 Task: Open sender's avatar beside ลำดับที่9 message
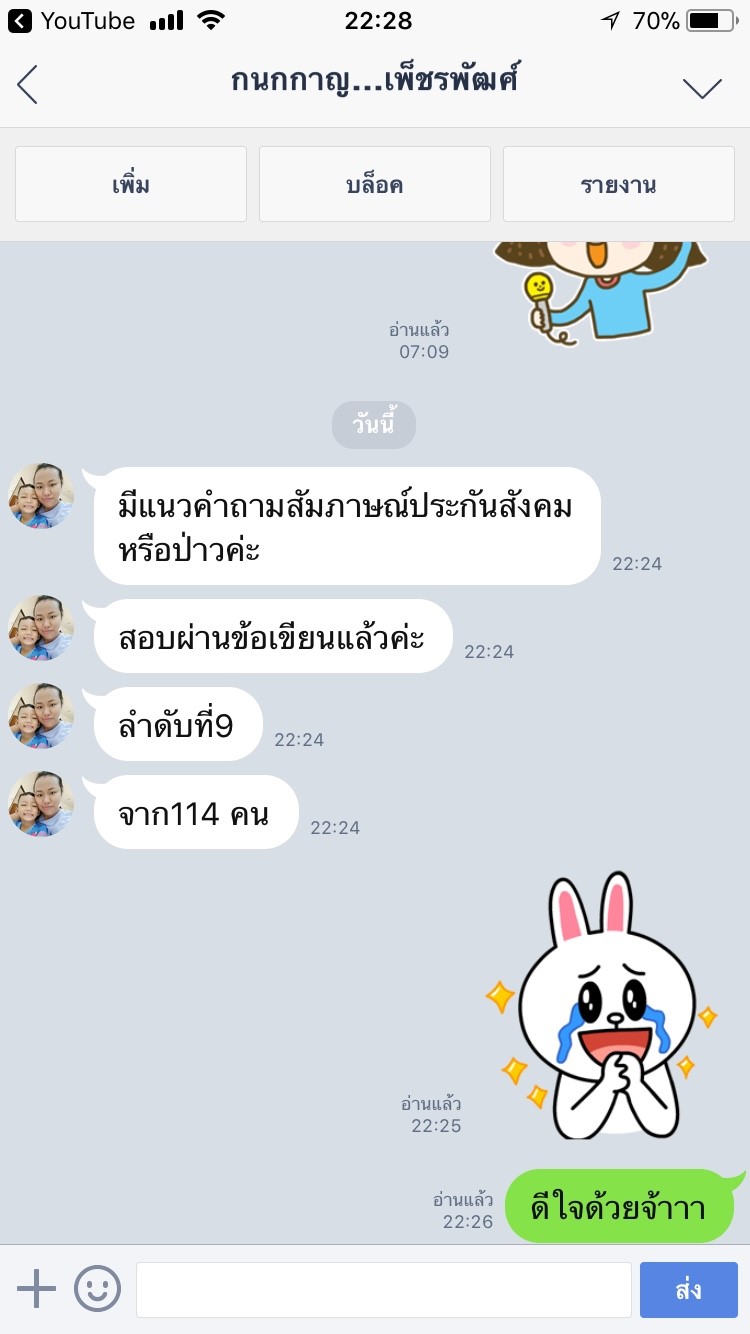click(x=41, y=715)
